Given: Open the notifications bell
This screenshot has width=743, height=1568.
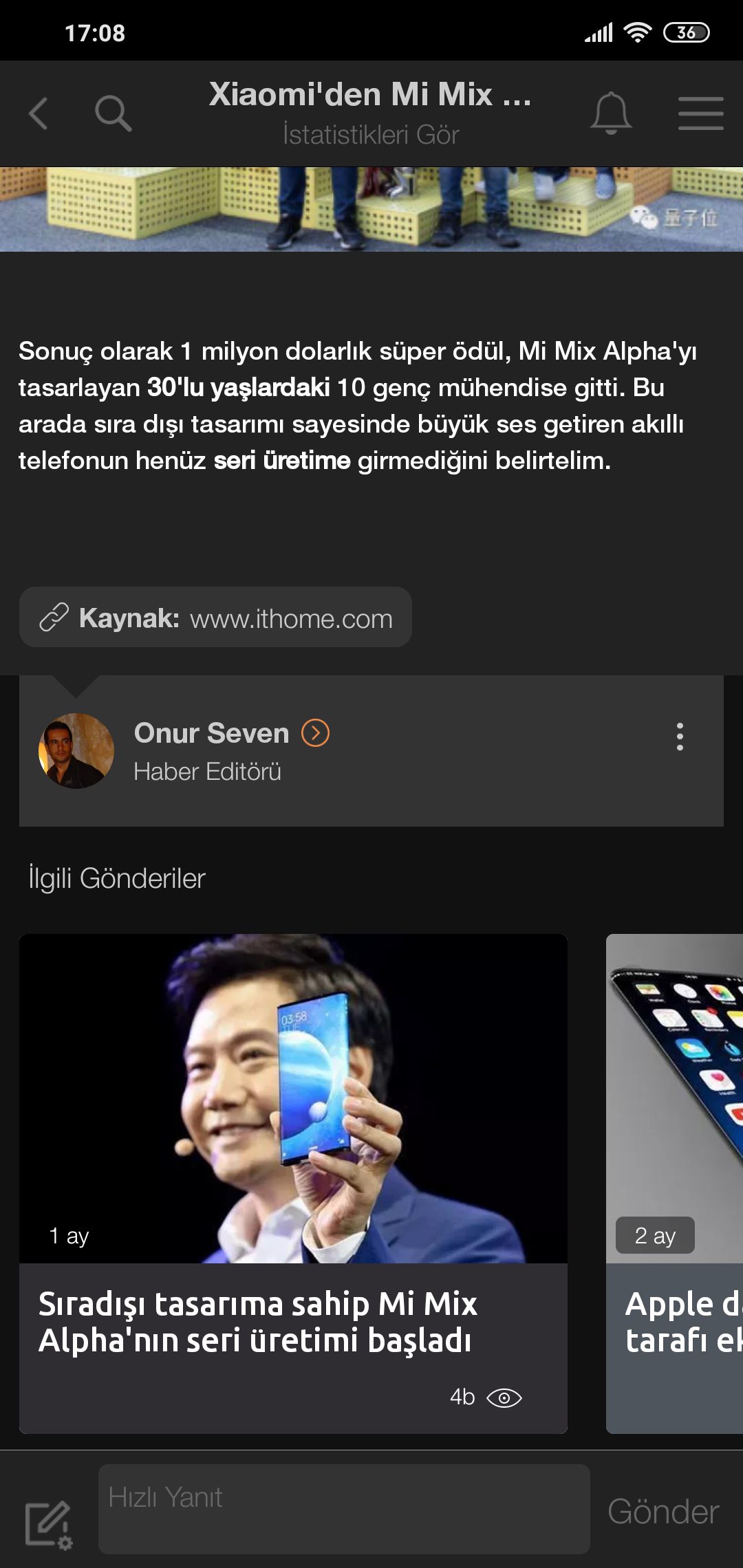Looking at the screenshot, I should coord(610,113).
